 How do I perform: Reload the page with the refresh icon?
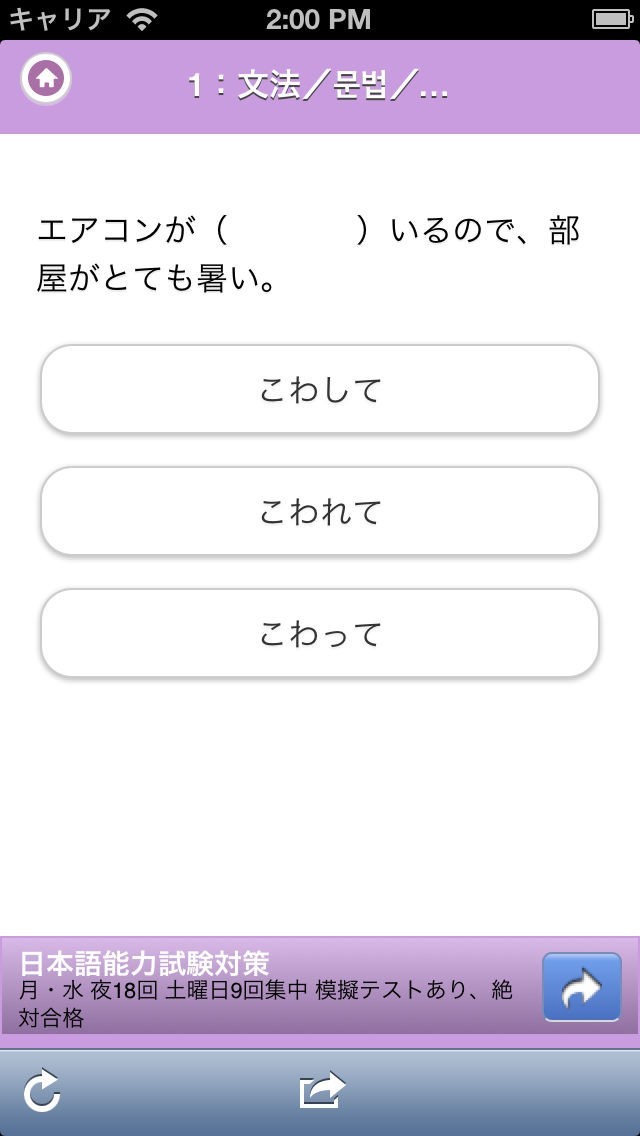click(42, 1092)
